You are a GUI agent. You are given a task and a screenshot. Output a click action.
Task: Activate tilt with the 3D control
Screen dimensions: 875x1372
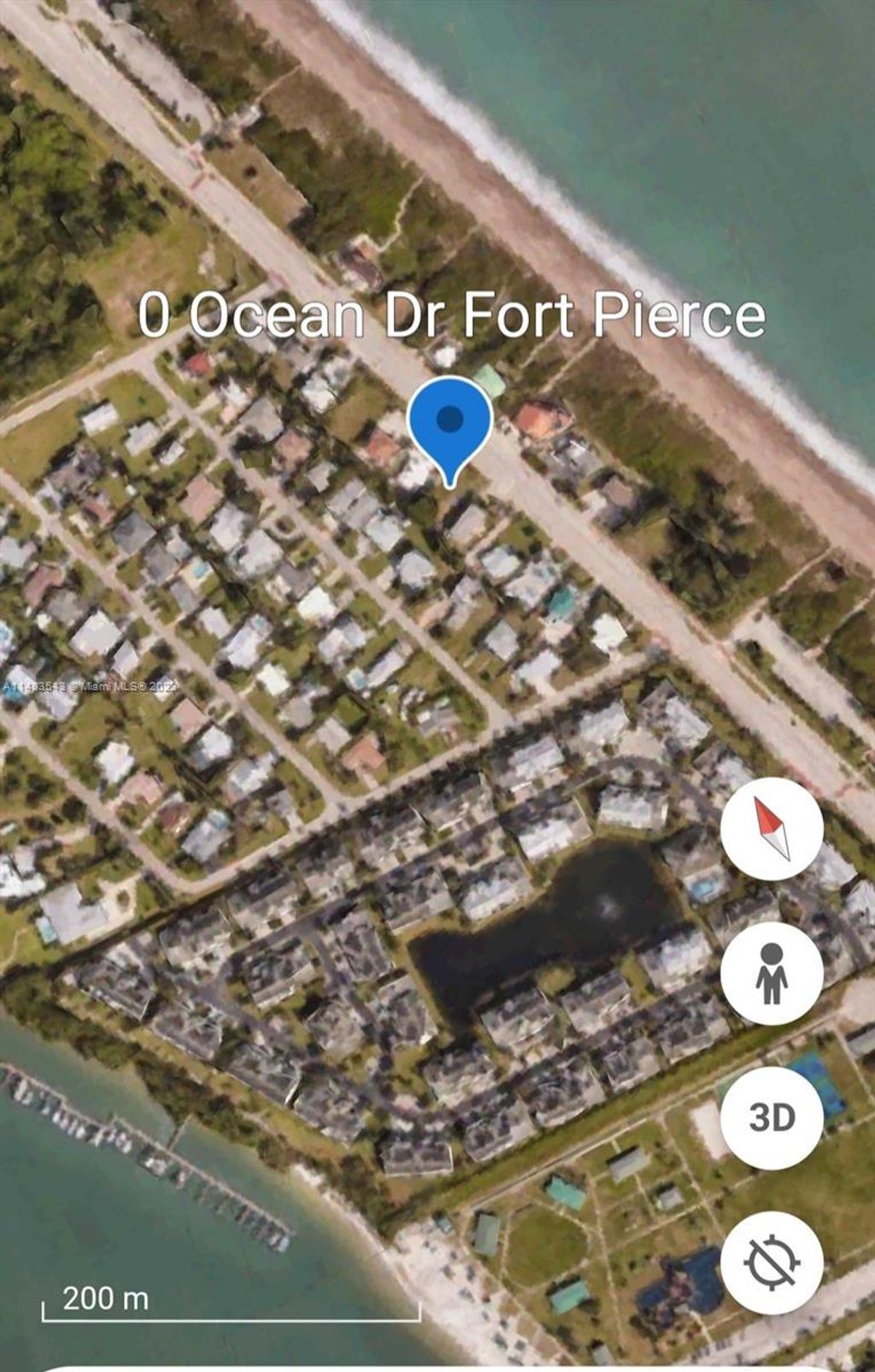pos(772,1117)
